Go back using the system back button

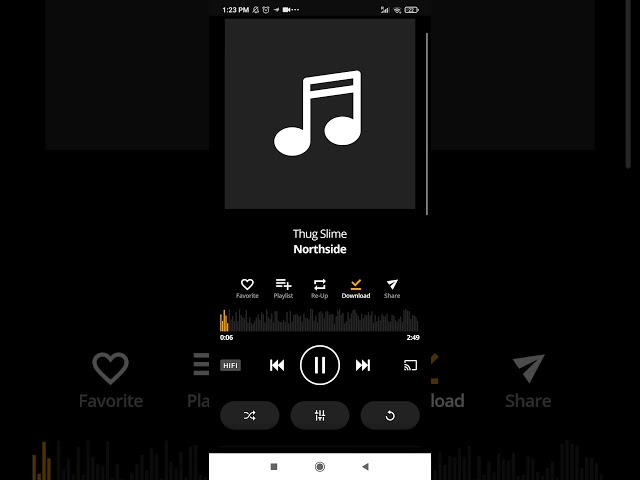coord(365,466)
